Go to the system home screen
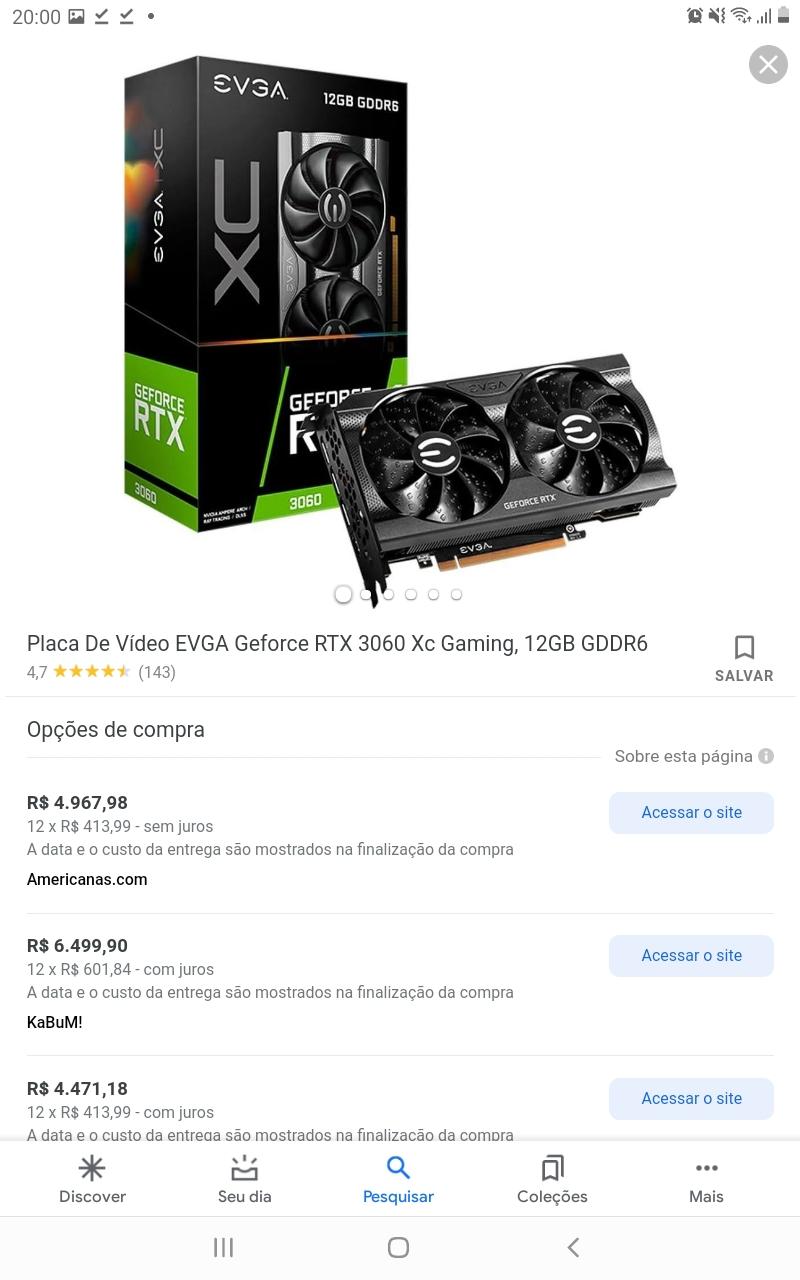 [x=398, y=1247]
